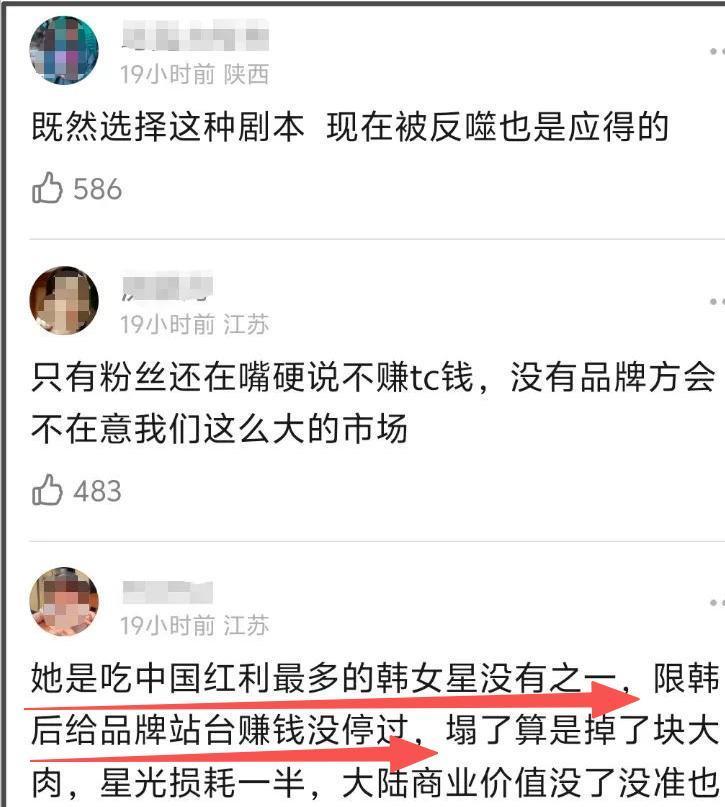Open avatar of commenter mentioning tc钱
725x807 pixels.
point(64,300)
